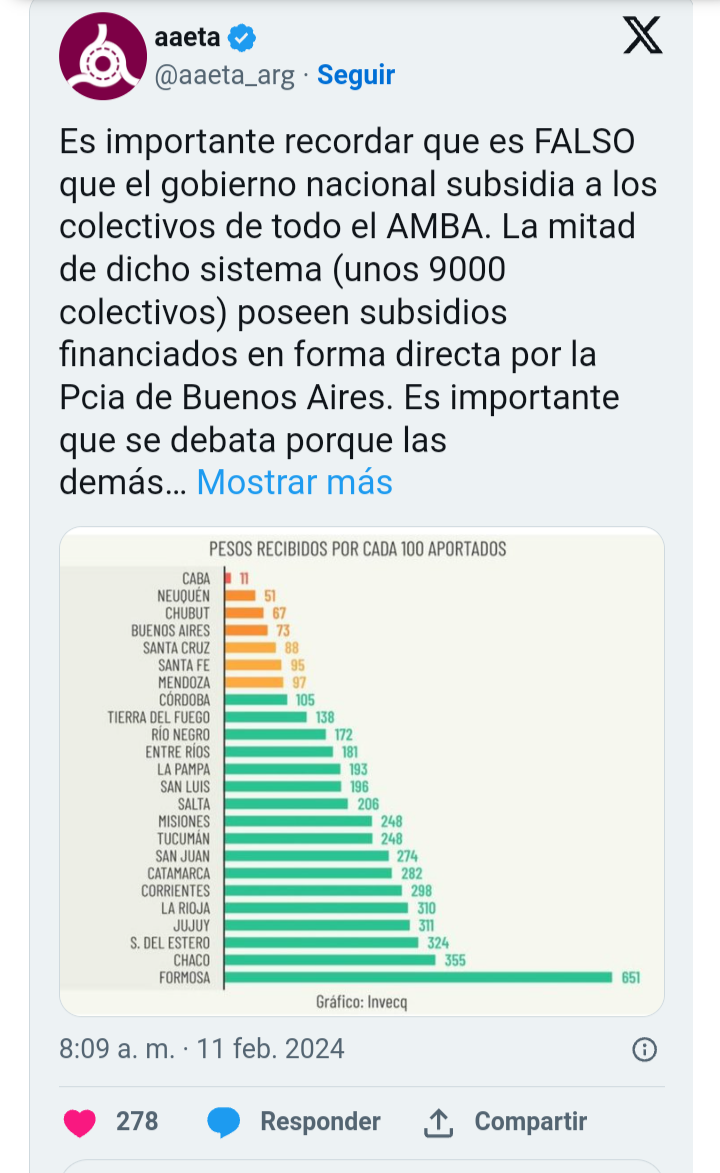Open the info icon beside the date

pos(645,1049)
